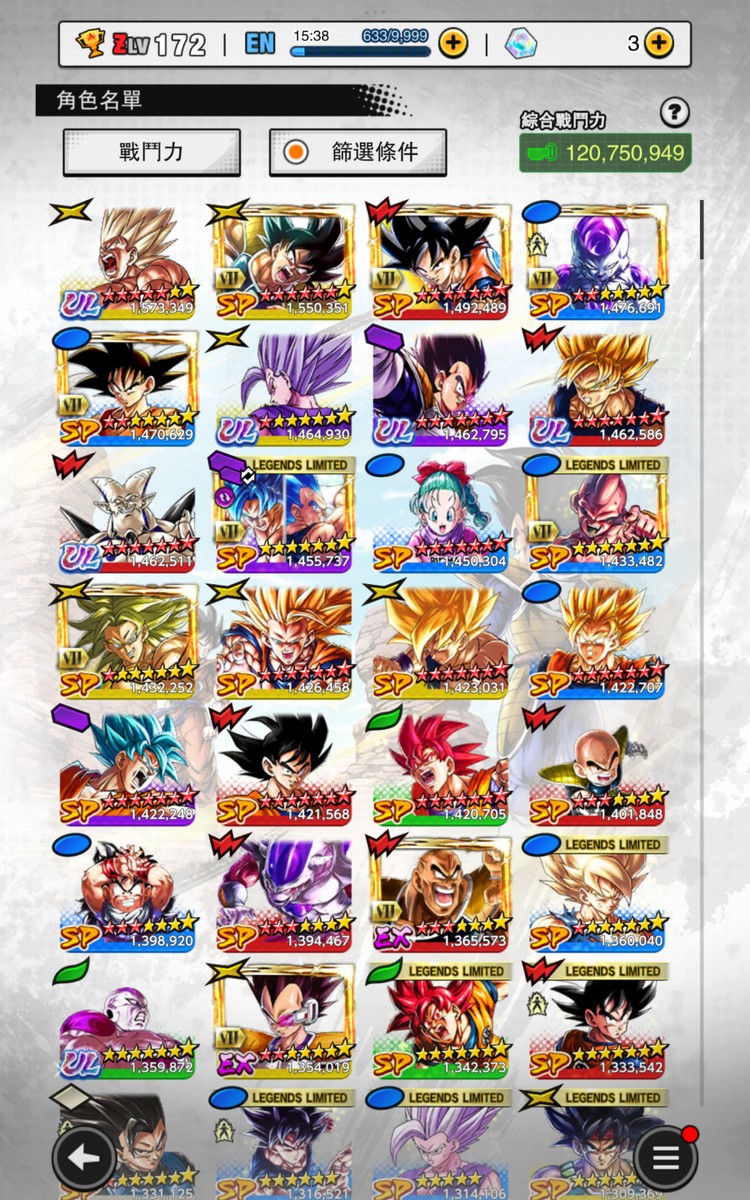Tap the plus button next to the crystal count
The image size is (750, 1200).
(658, 44)
